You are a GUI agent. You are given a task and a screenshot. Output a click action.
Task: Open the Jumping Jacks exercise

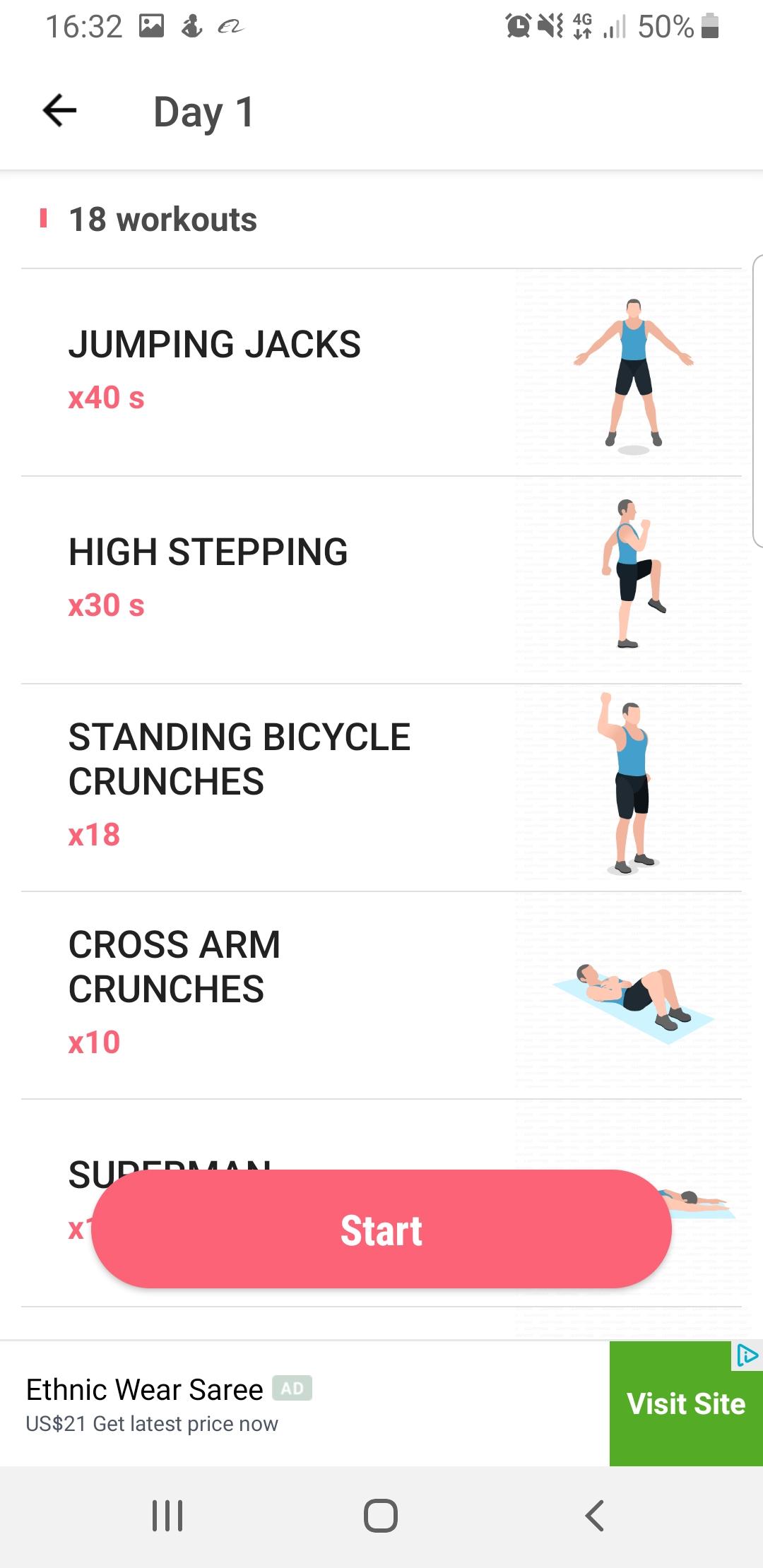tap(381, 372)
